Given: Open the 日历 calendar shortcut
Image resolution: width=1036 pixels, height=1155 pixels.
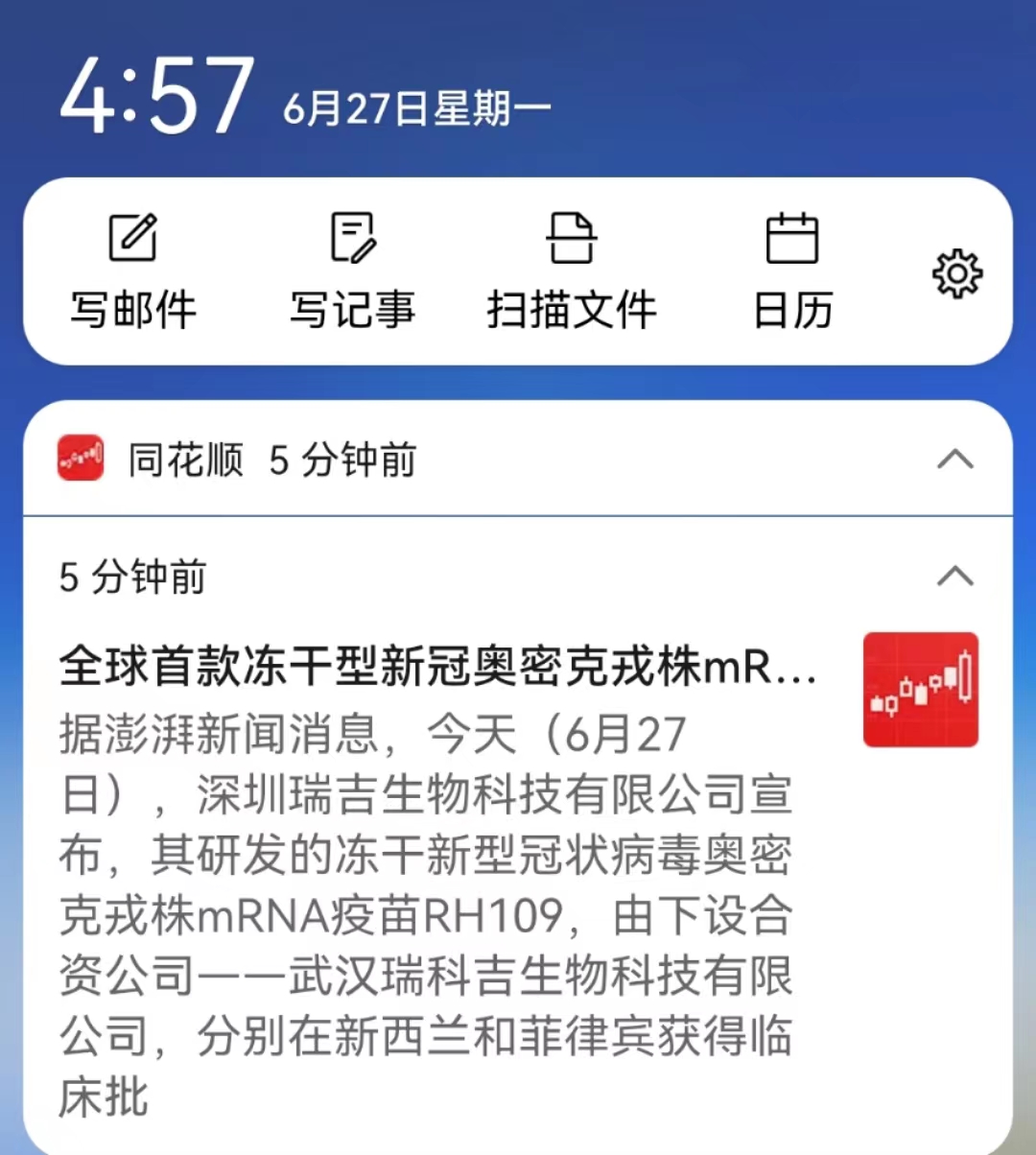Looking at the screenshot, I should tap(792, 271).
